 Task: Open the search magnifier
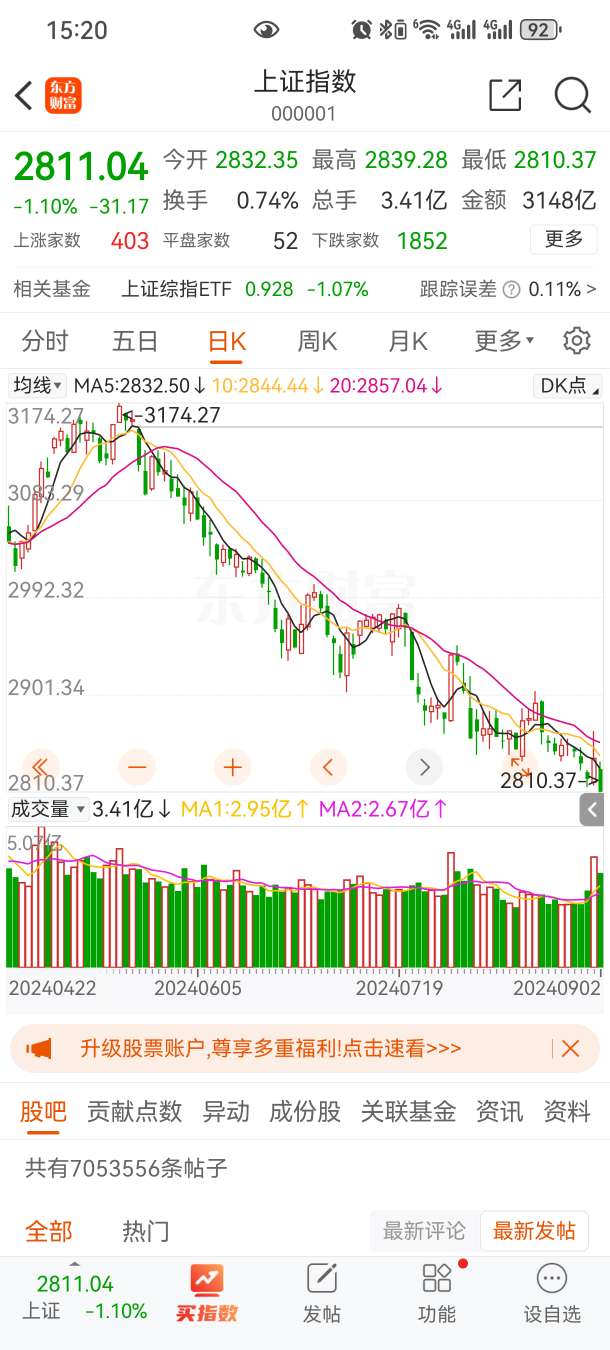click(573, 96)
